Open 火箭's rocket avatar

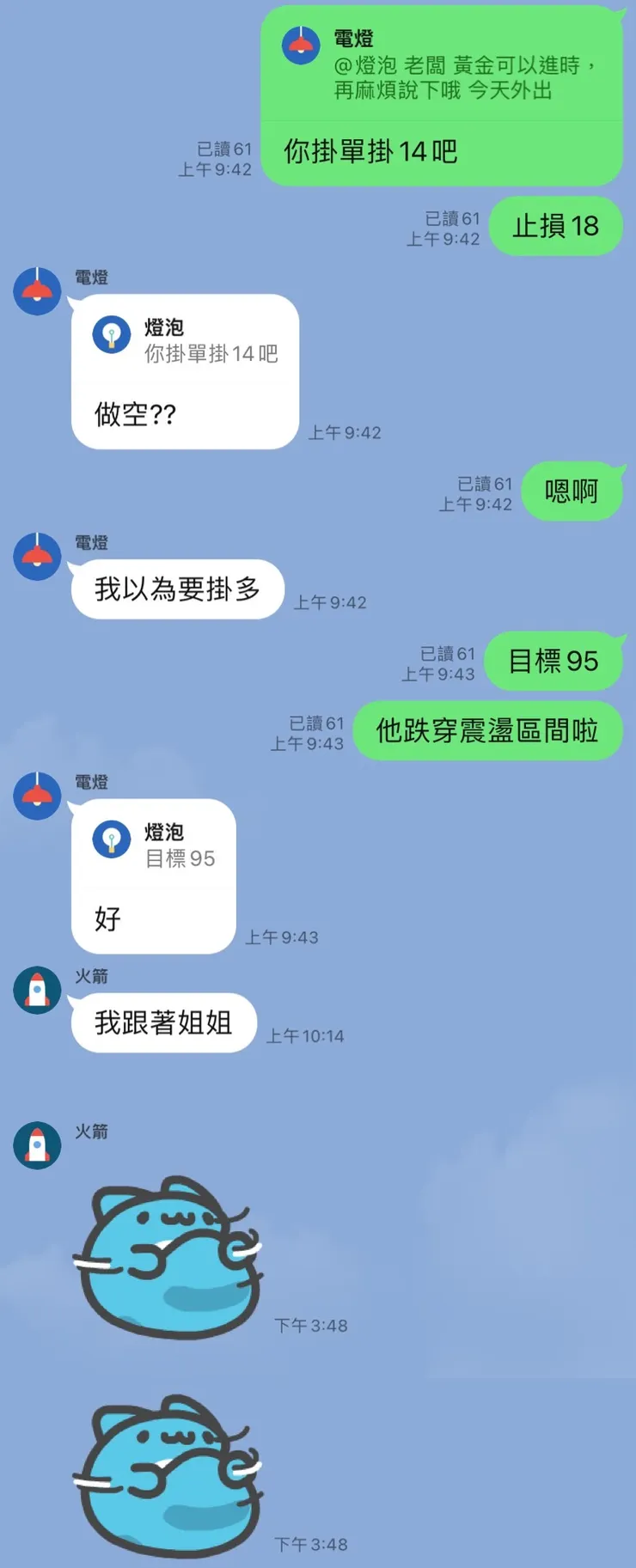36,990
